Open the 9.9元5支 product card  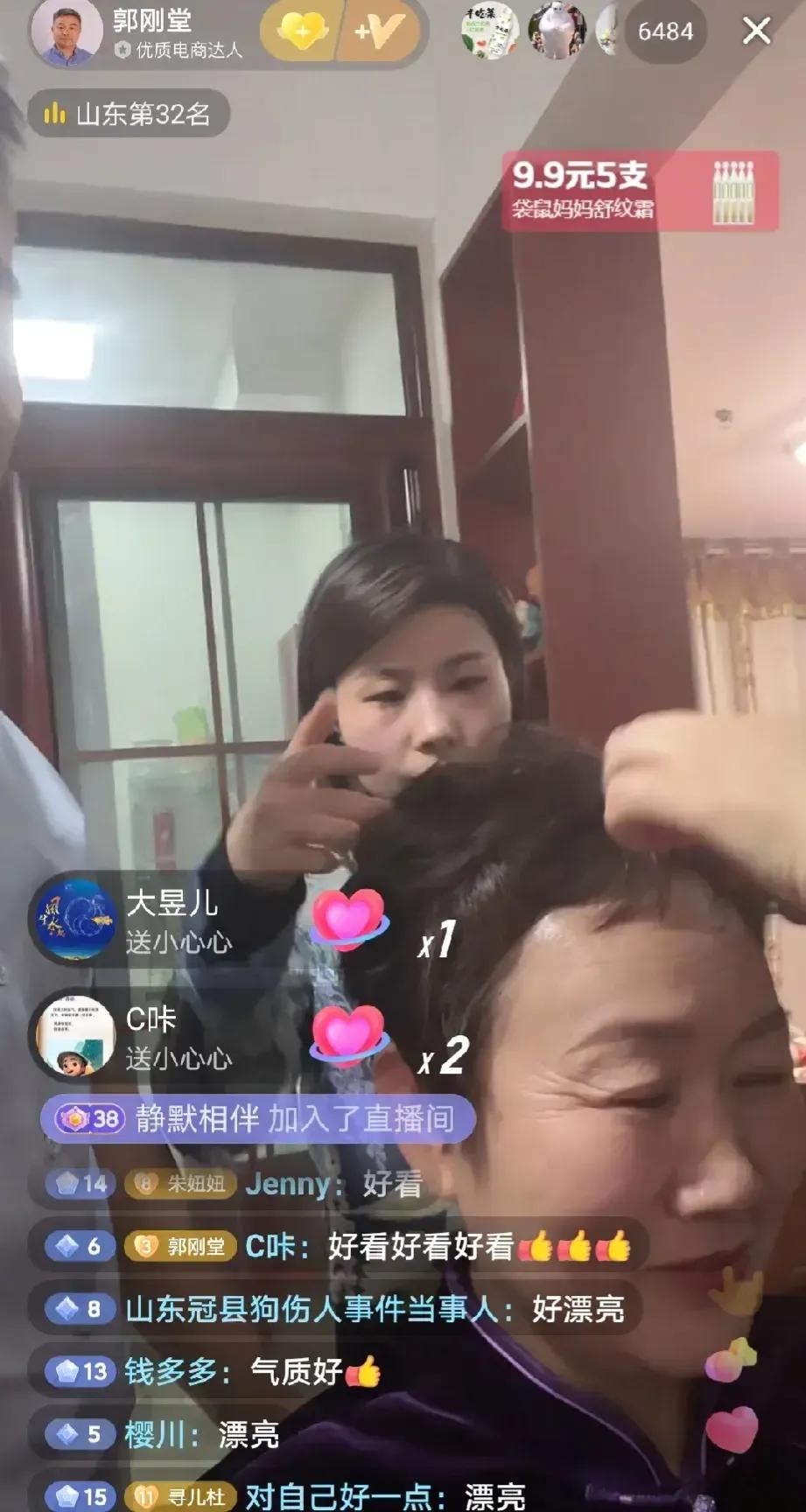click(x=640, y=192)
